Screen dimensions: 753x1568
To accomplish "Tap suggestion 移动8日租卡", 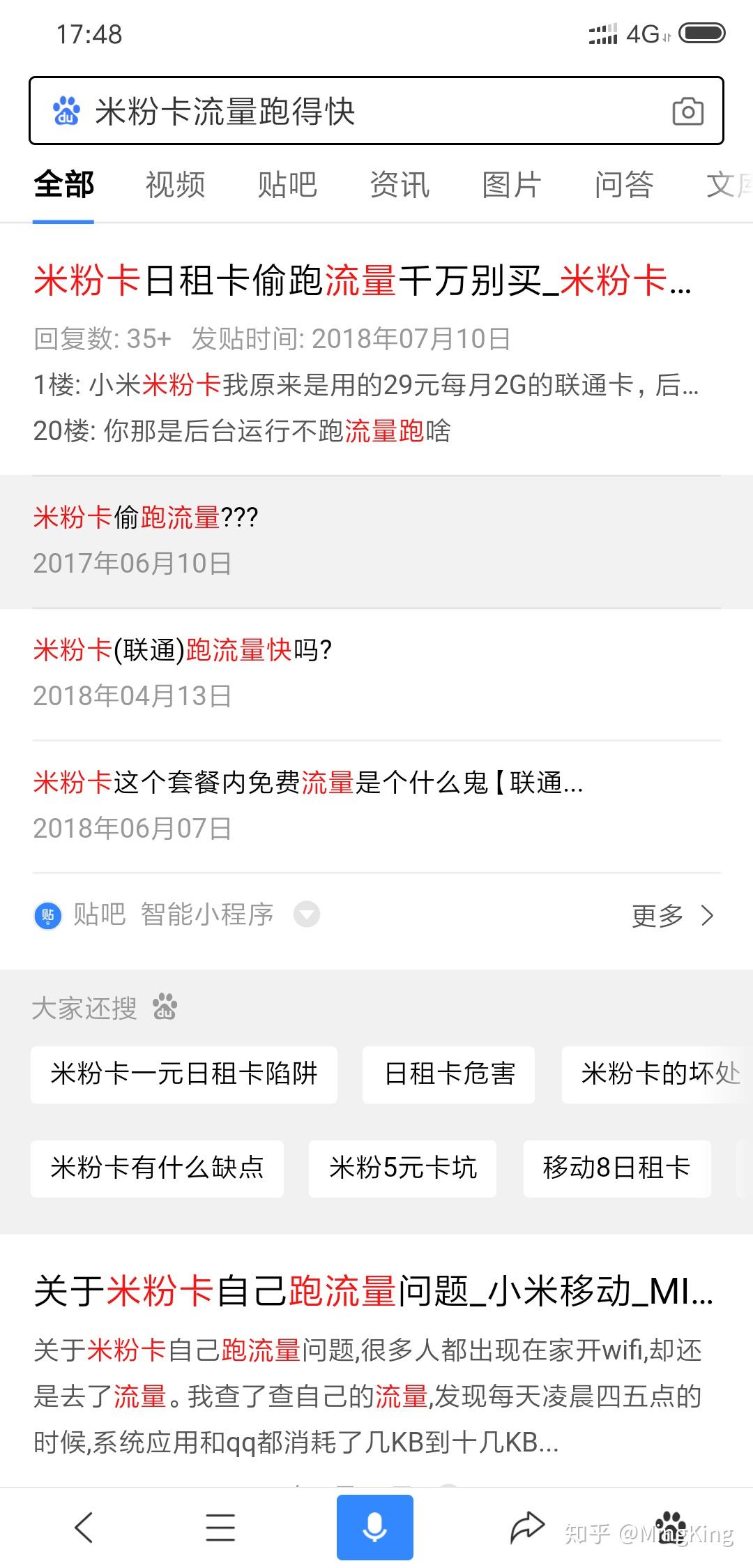I will [x=616, y=1168].
